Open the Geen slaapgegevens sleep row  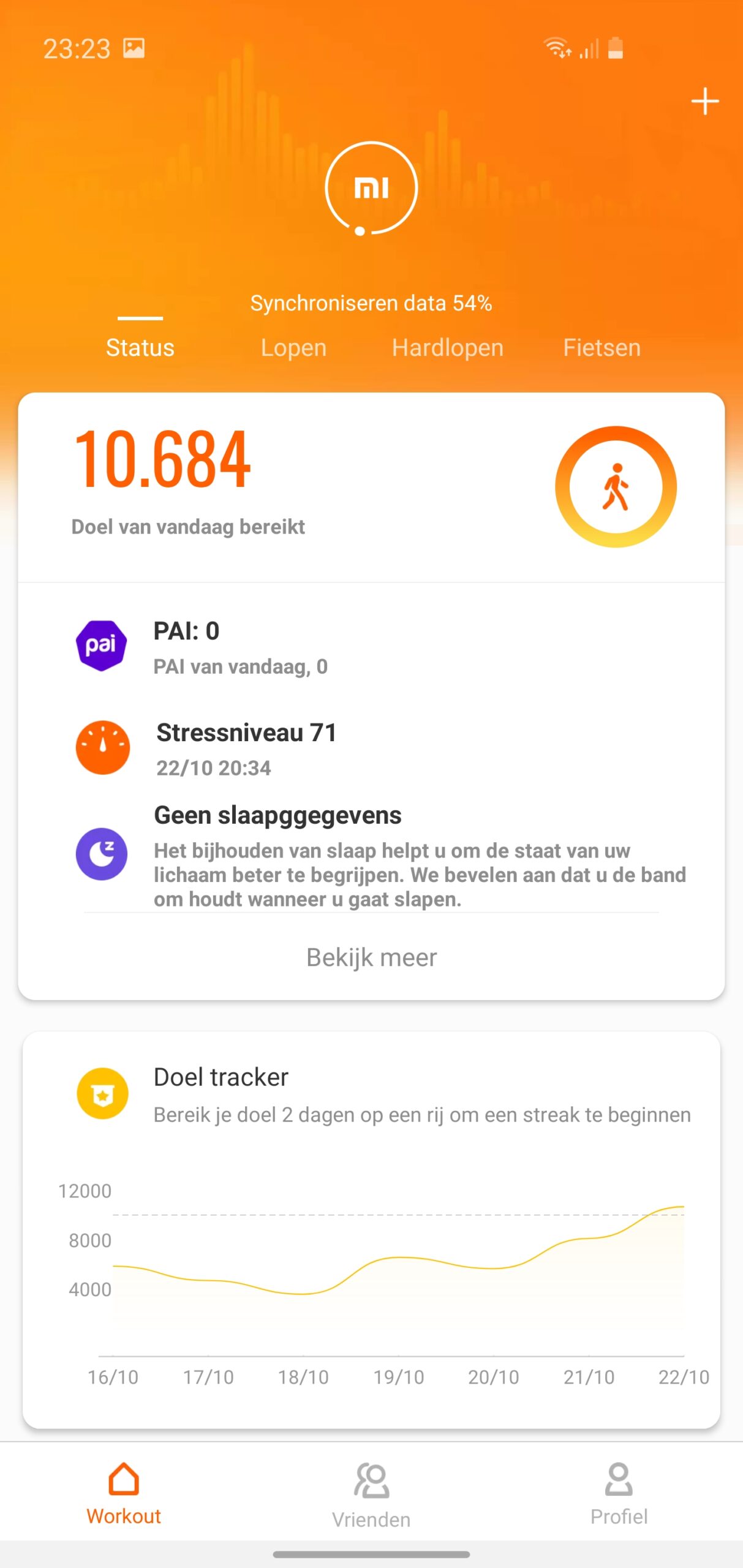371,856
